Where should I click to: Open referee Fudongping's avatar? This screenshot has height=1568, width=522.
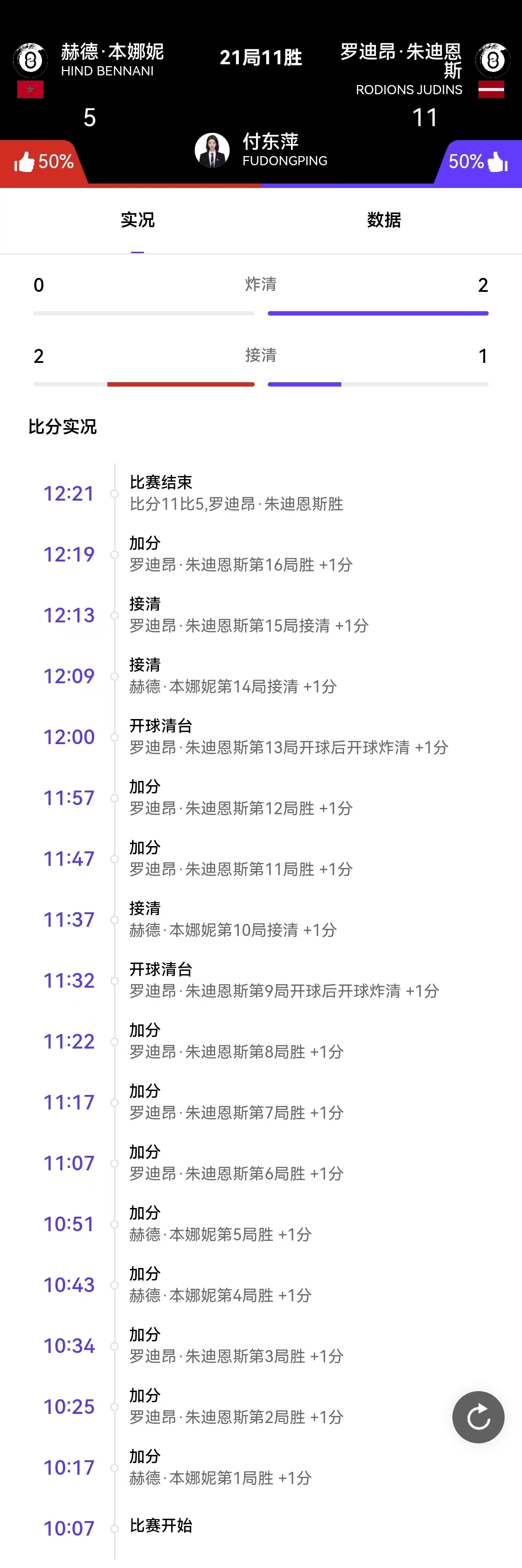point(212,150)
